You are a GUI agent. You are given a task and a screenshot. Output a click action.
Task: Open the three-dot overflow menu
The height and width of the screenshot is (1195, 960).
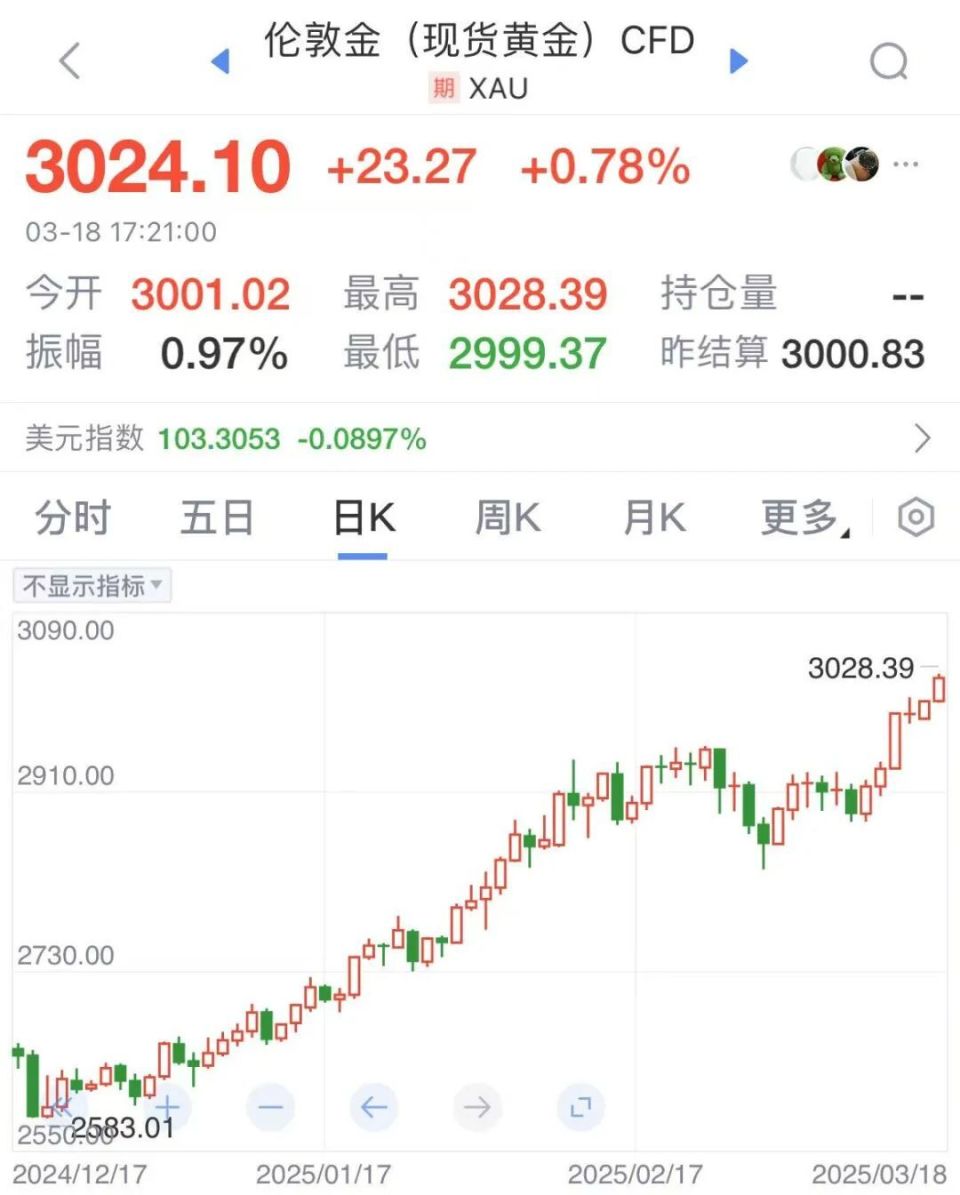point(905,164)
